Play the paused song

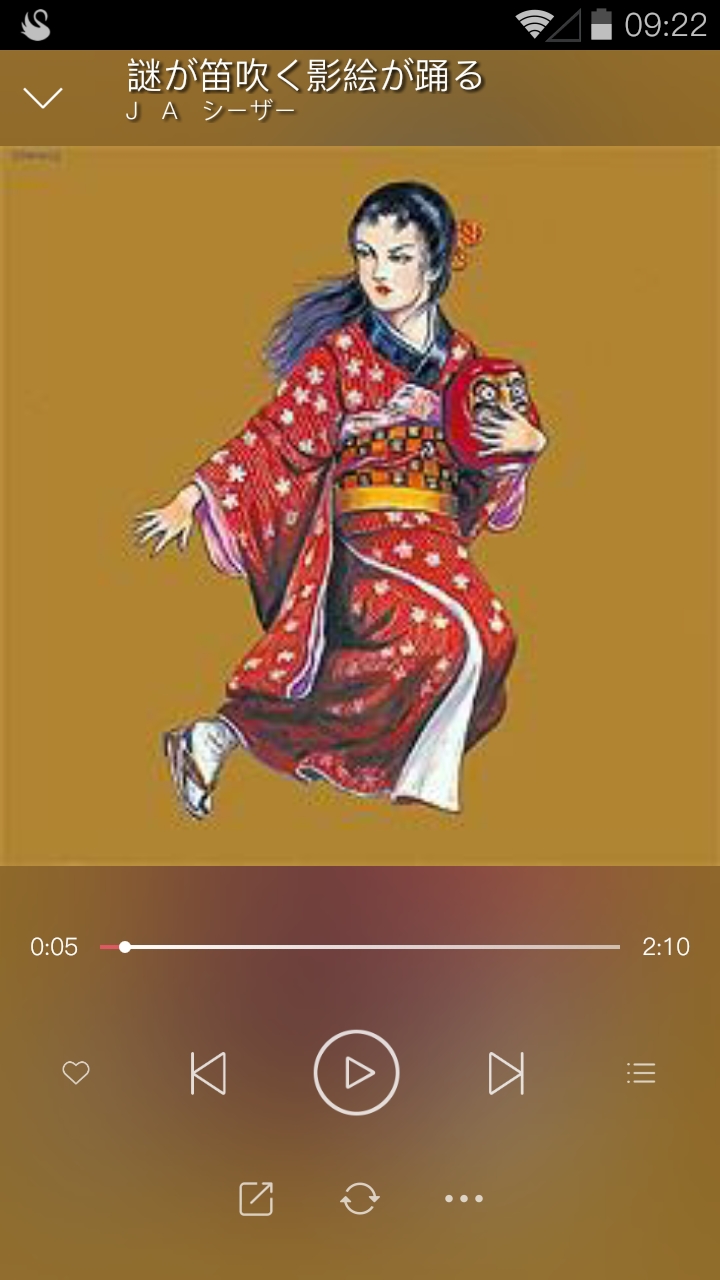[x=357, y=1073]
